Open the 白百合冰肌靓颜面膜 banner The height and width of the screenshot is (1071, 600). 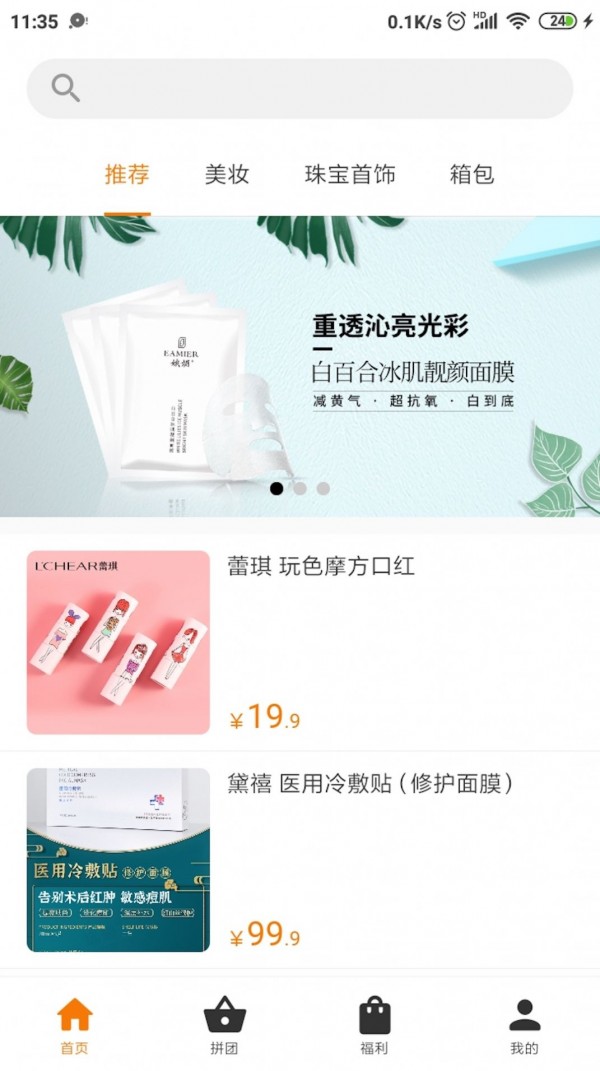[x=300, y=366]
